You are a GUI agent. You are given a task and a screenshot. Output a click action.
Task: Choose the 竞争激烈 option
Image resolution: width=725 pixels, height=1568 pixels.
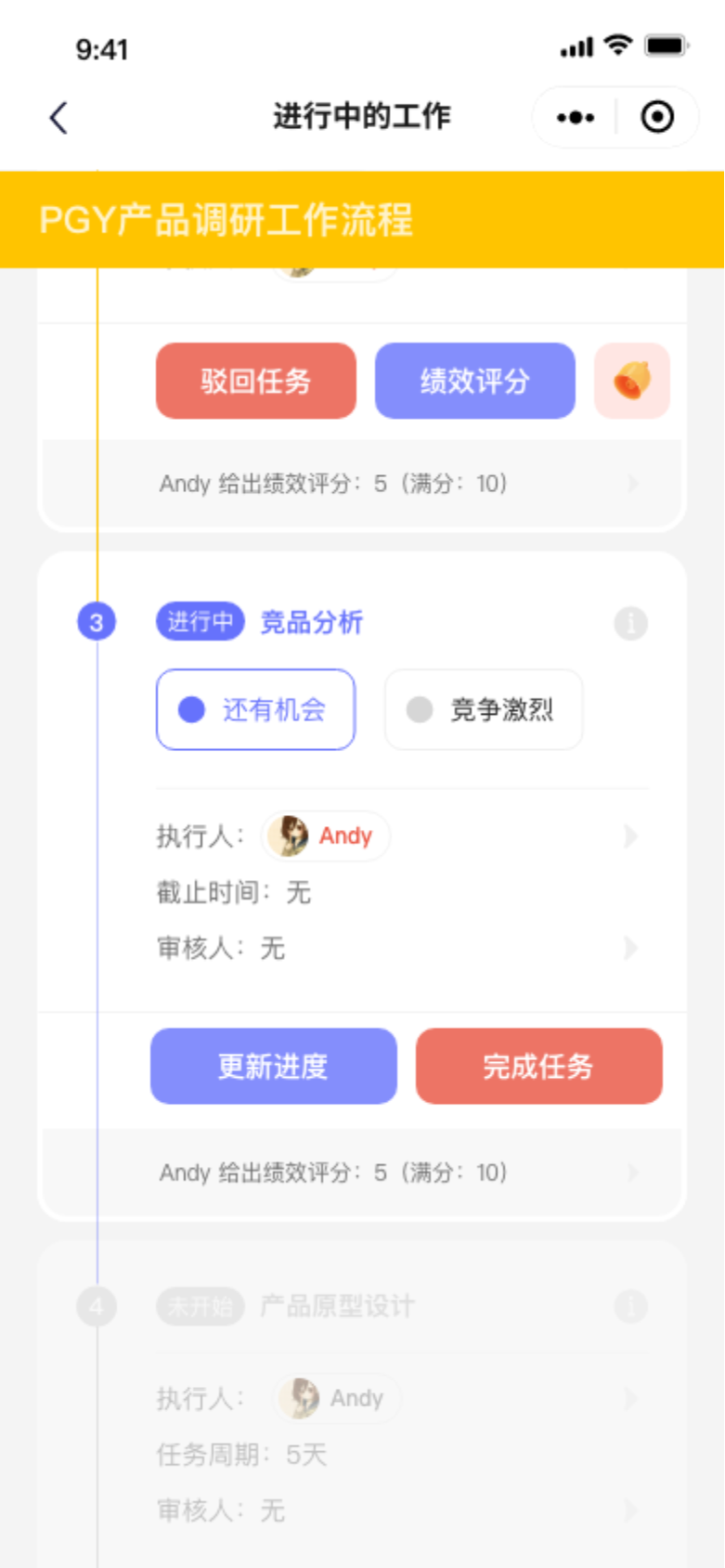coord(483,709)
